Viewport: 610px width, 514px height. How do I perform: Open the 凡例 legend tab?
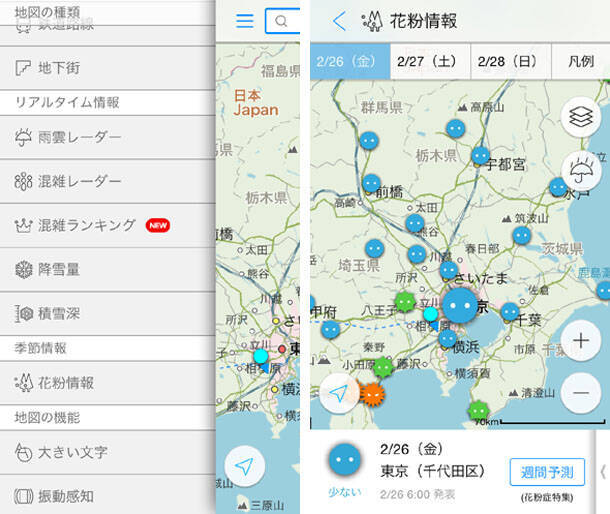(581, 61)
